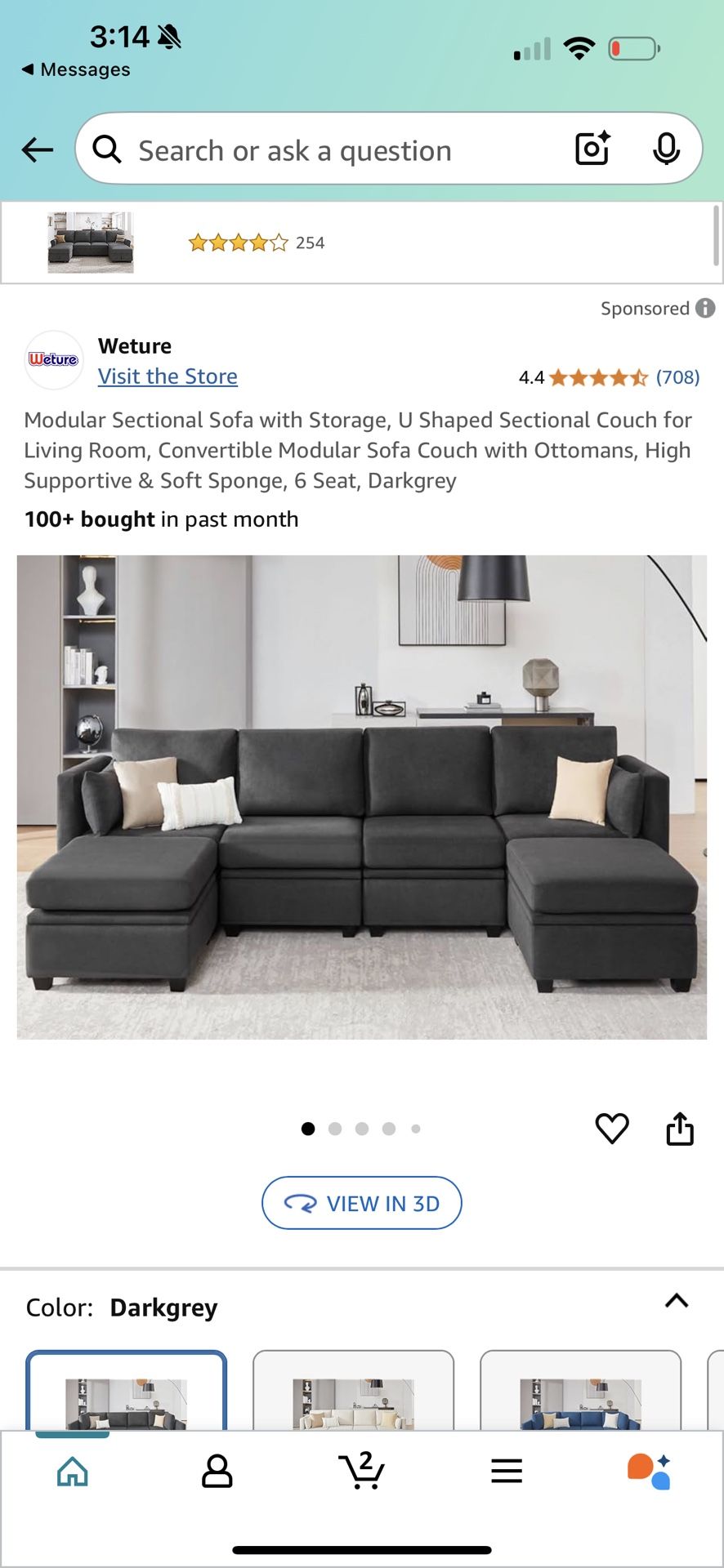Go to the Amazon home screen
Image resolution: width=724 pixels, height=1568 pixels.
72,1470
